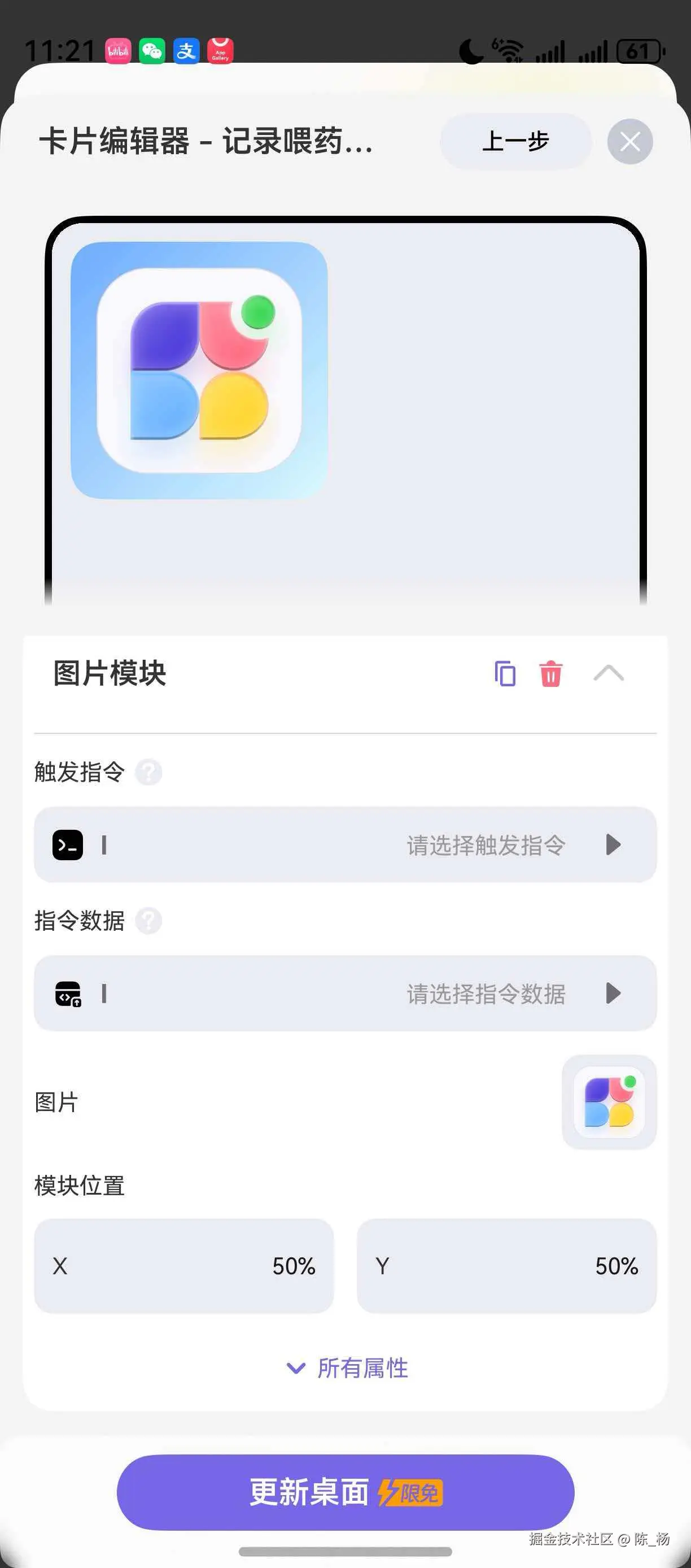The image size is (691, 1568).
Task: Select the image module in the card preview
Action: 199,370
